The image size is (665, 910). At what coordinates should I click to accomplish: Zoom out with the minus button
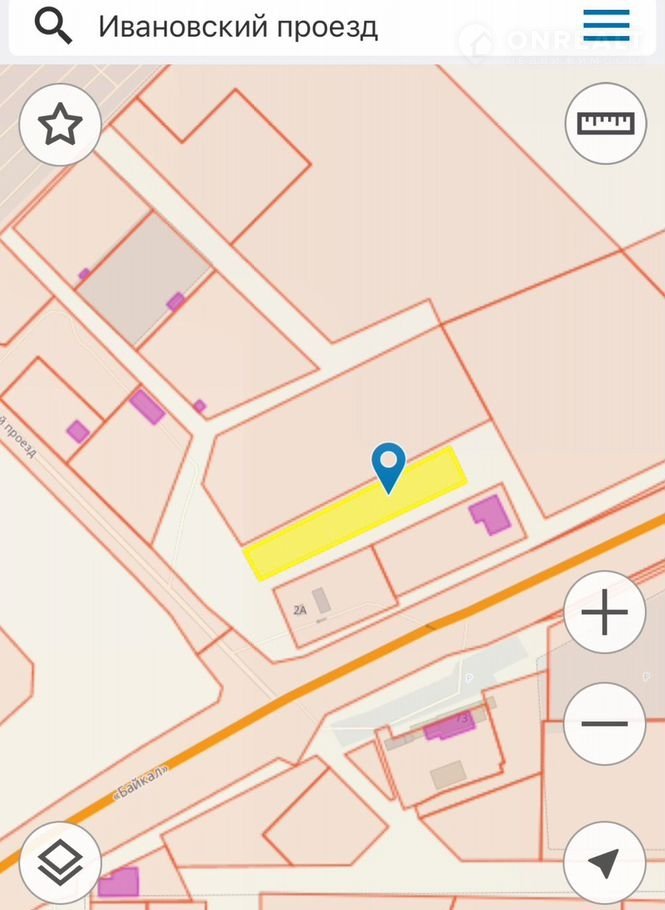coord(604,723)
